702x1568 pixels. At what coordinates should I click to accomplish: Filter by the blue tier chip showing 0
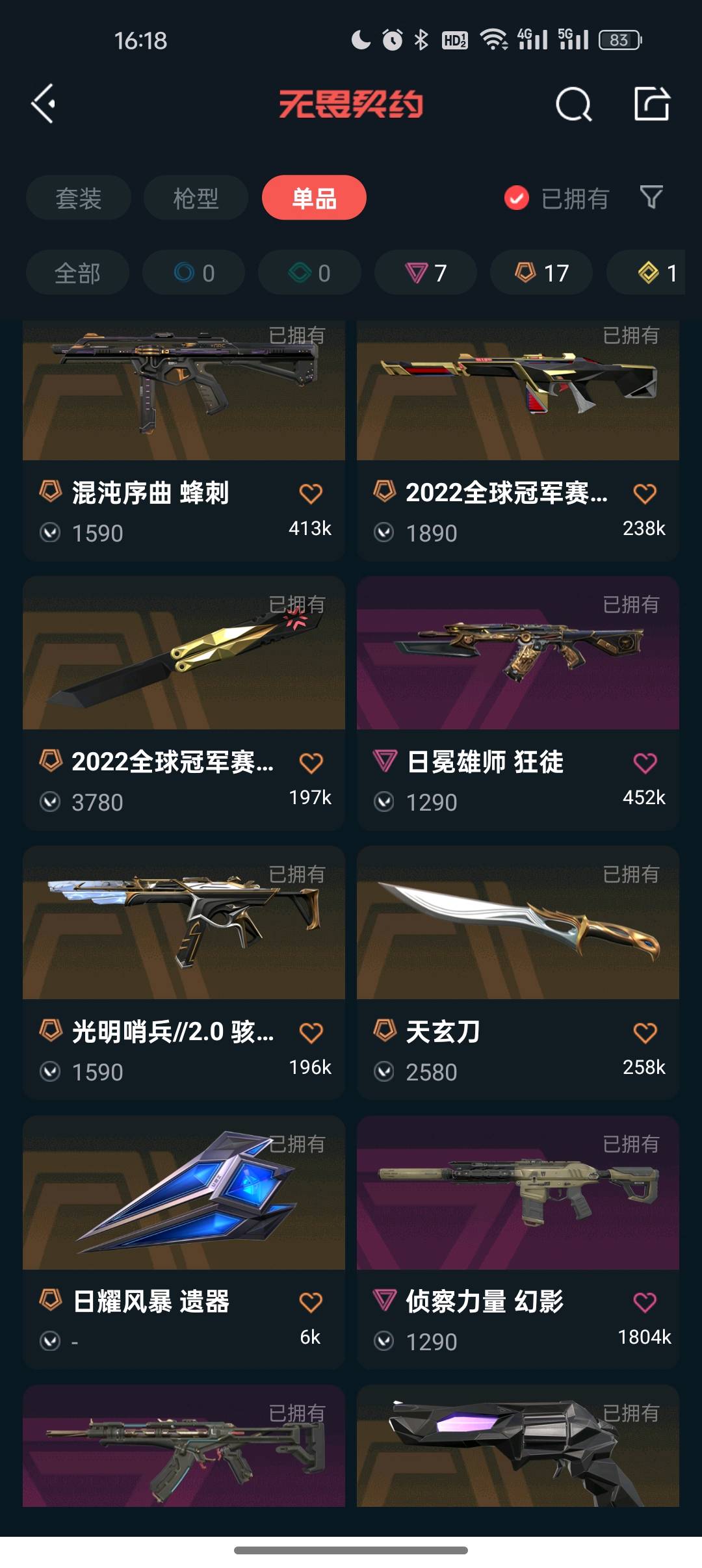[194, 273]
